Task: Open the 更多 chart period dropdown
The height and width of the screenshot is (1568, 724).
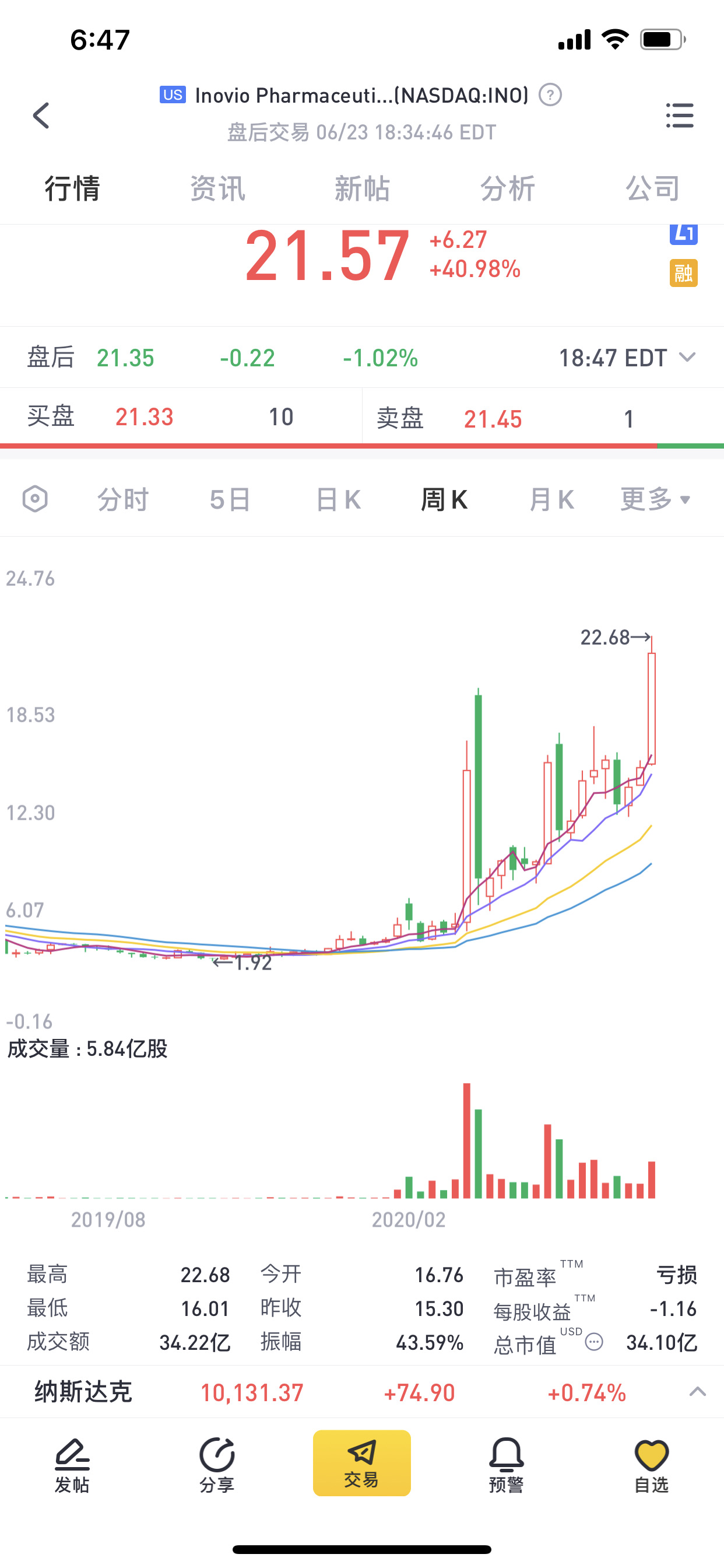Action: pos(655,500)
